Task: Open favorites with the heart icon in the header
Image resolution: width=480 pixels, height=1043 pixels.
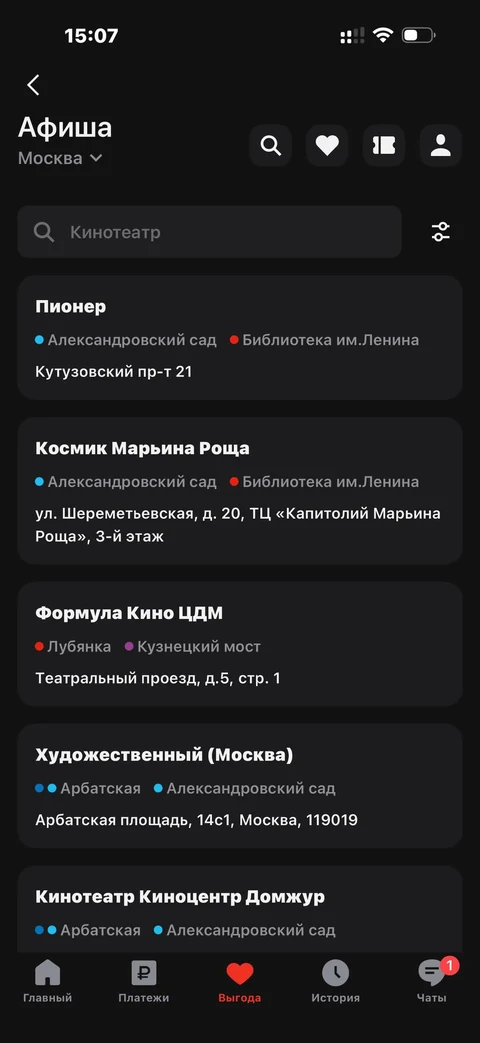Action: click(x=327, y=145)
